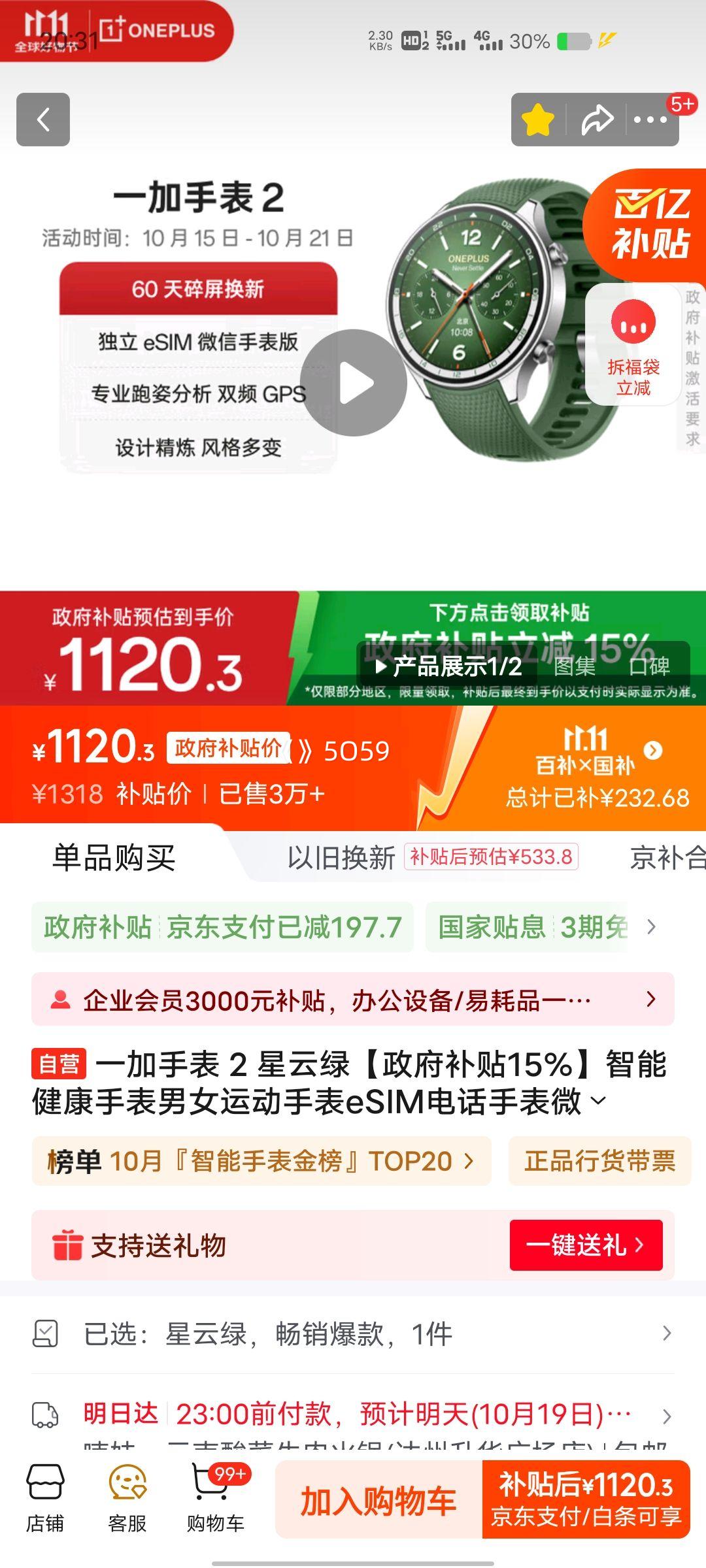Contact 客服 customer service

click(127, 1500)
